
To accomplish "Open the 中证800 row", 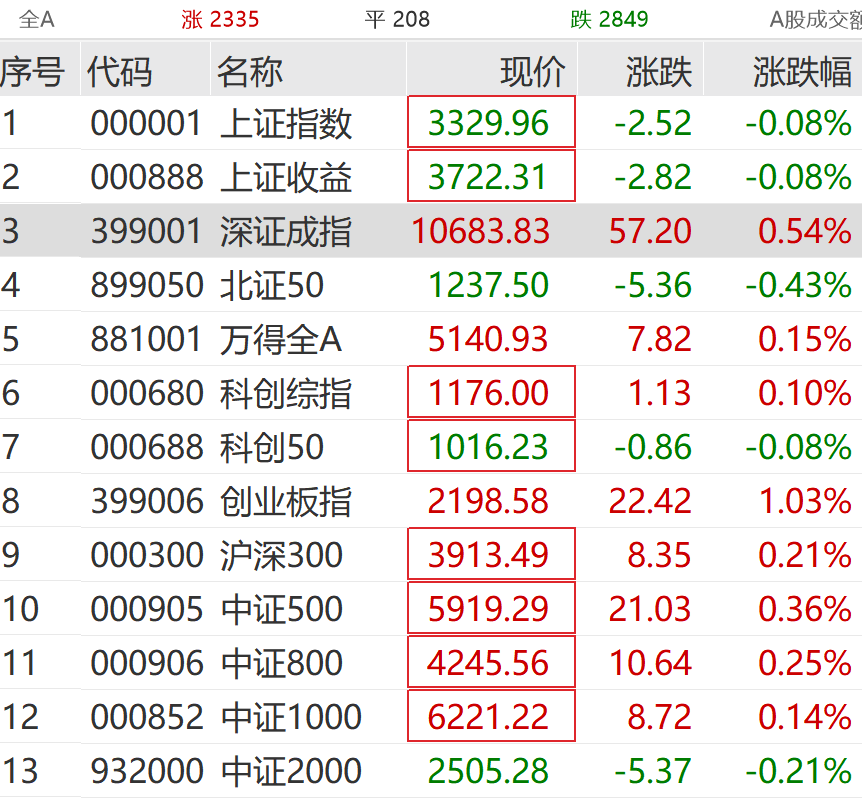I will click(281, 663).
